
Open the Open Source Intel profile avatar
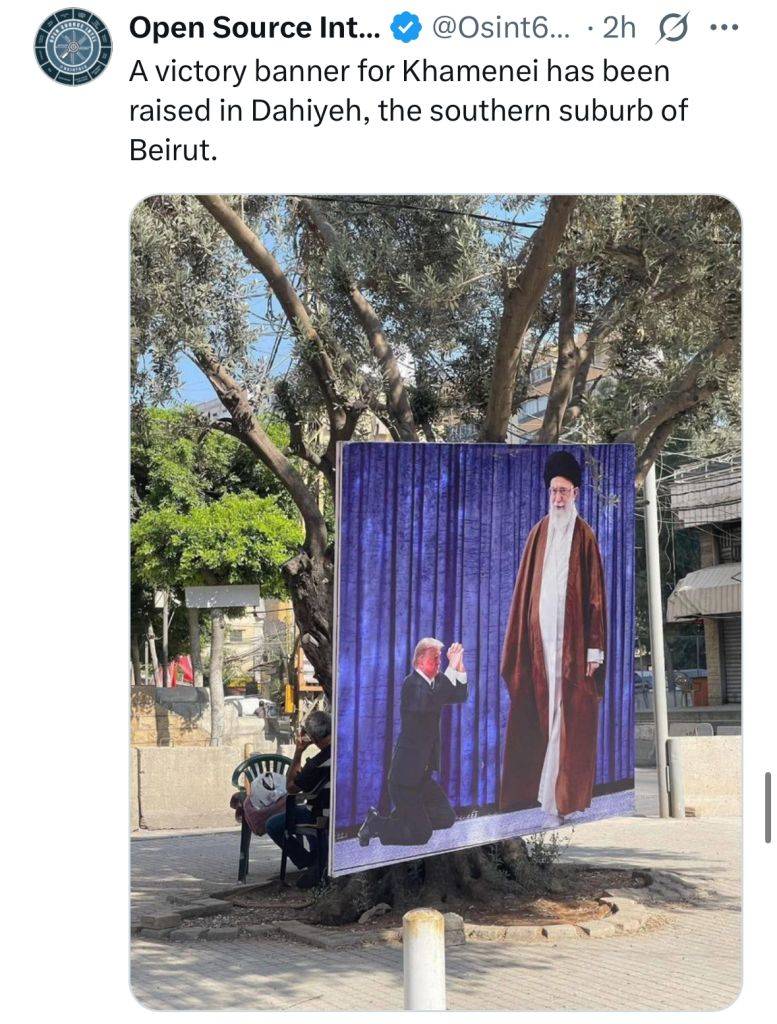tap(73, 47)
